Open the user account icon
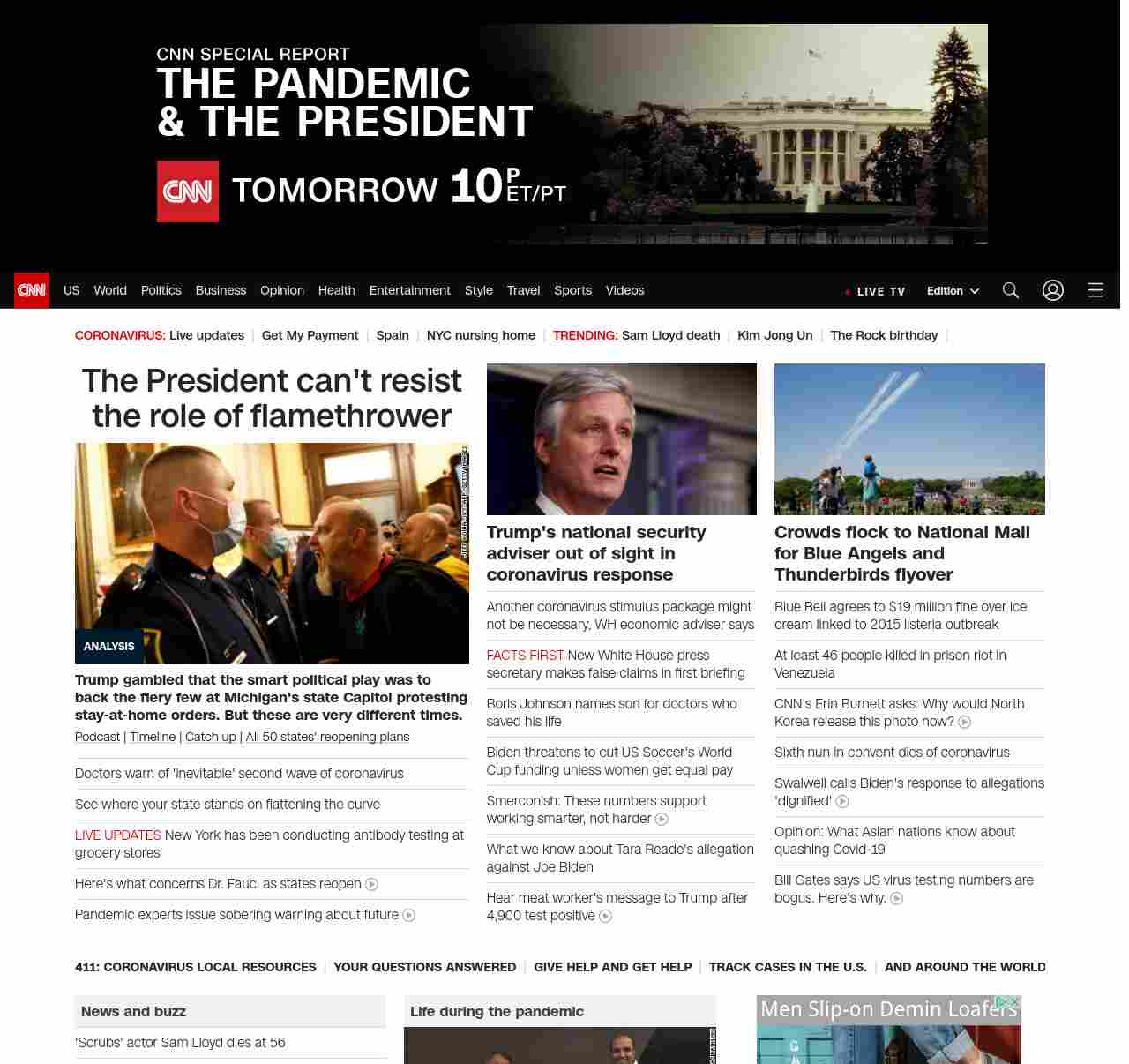This screenshot has height=1064, width=1129. tap(1052, 290)
